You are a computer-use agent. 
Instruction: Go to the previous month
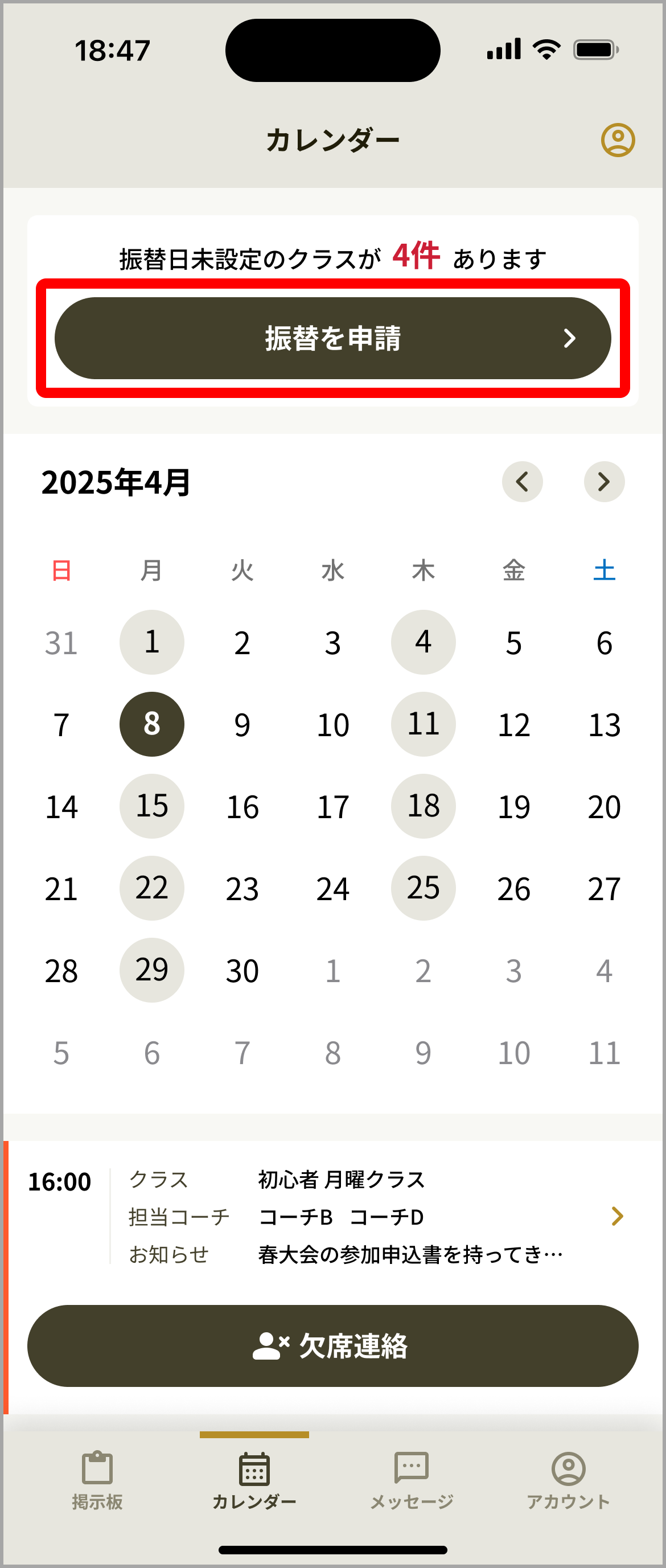click(x=522, y=482)
